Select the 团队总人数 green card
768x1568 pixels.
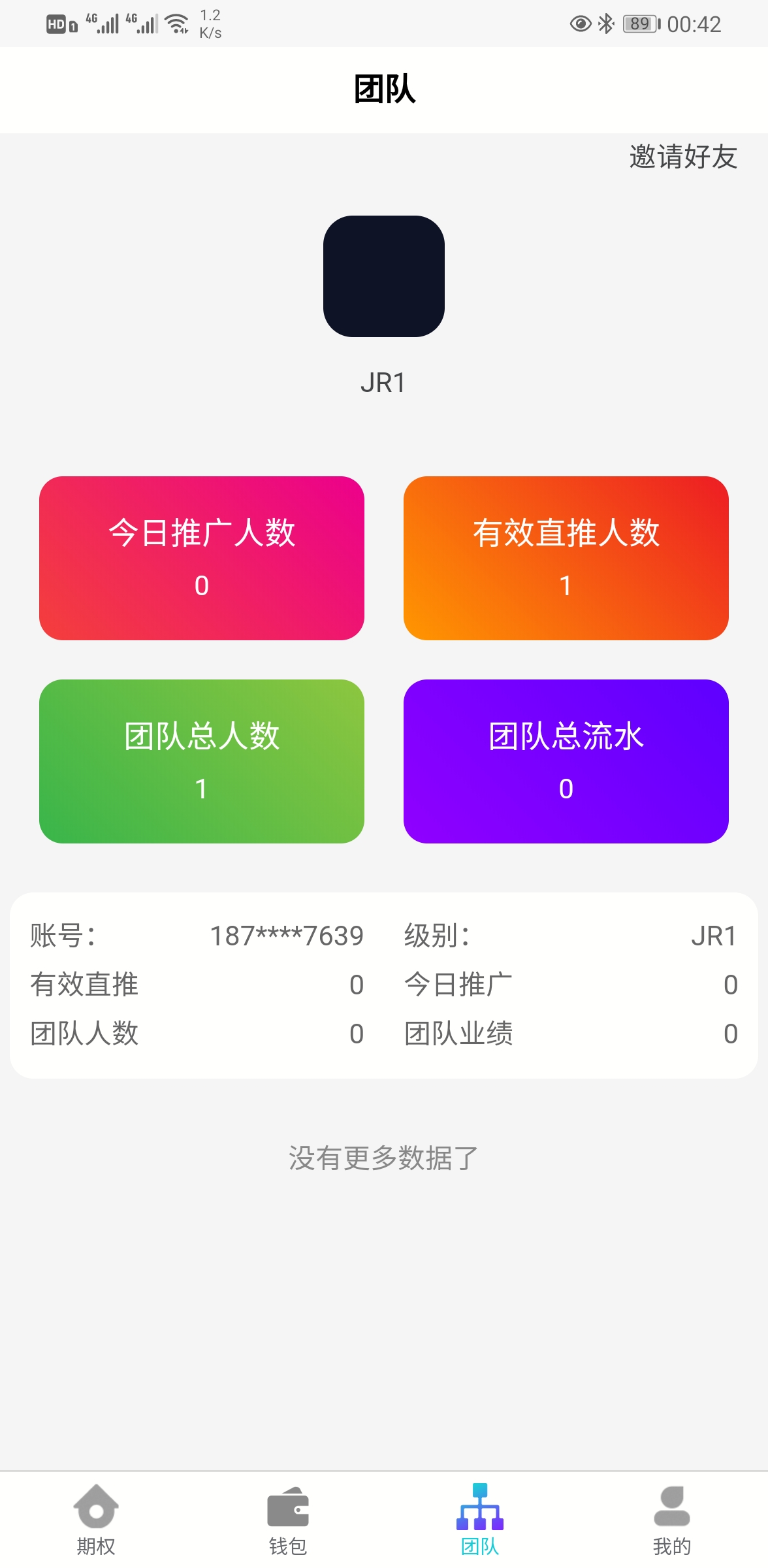pyautogui.click(x=201, y=762)
